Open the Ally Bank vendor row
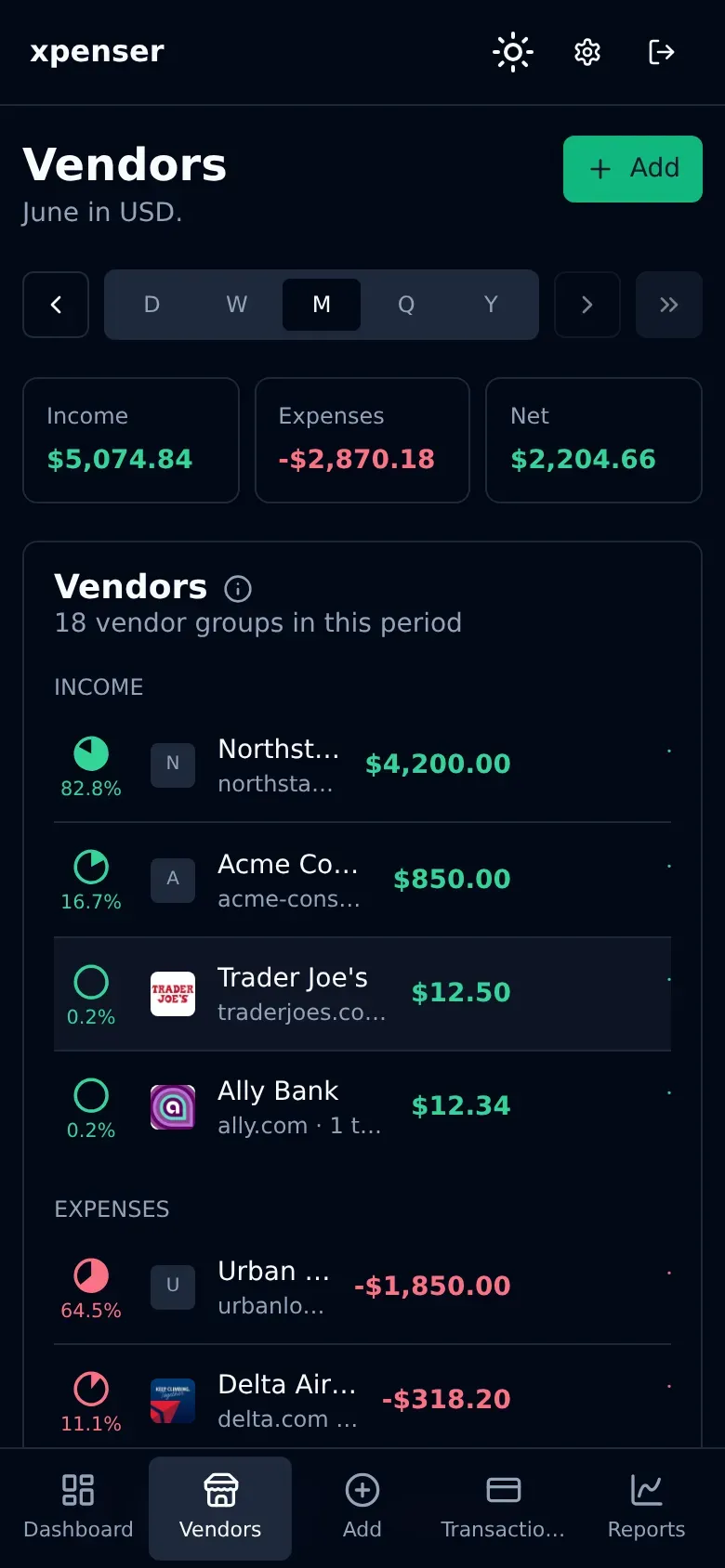Screen dimensions: 725x1568 point(362,1107)
